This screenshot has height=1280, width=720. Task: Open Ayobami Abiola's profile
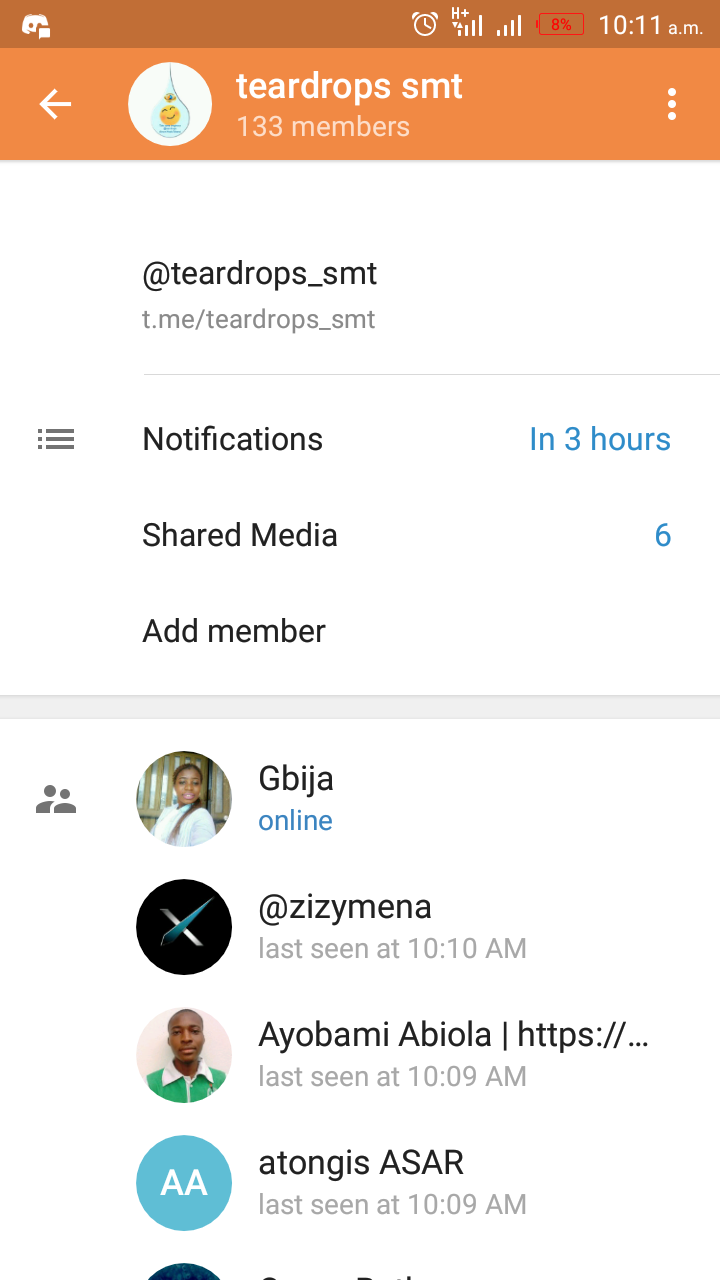[360, 1055]
